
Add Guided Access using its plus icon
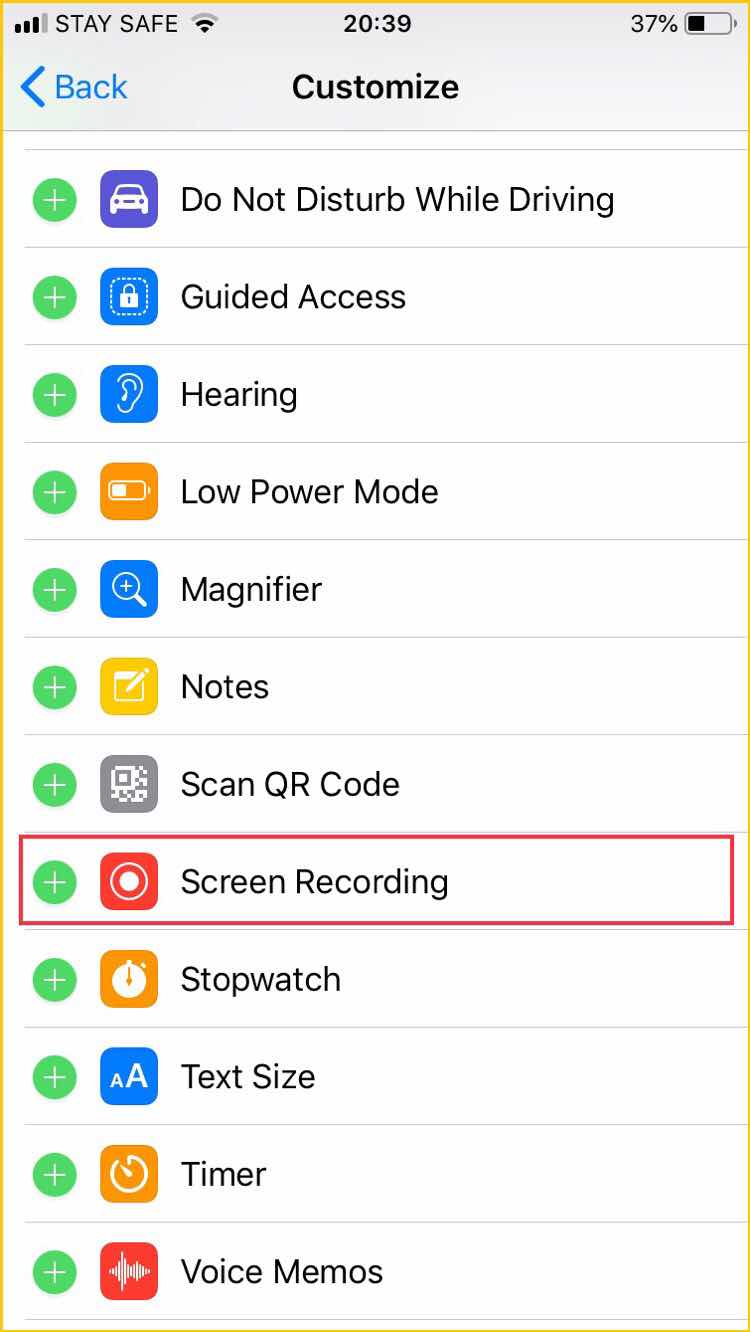coord(55,297)
